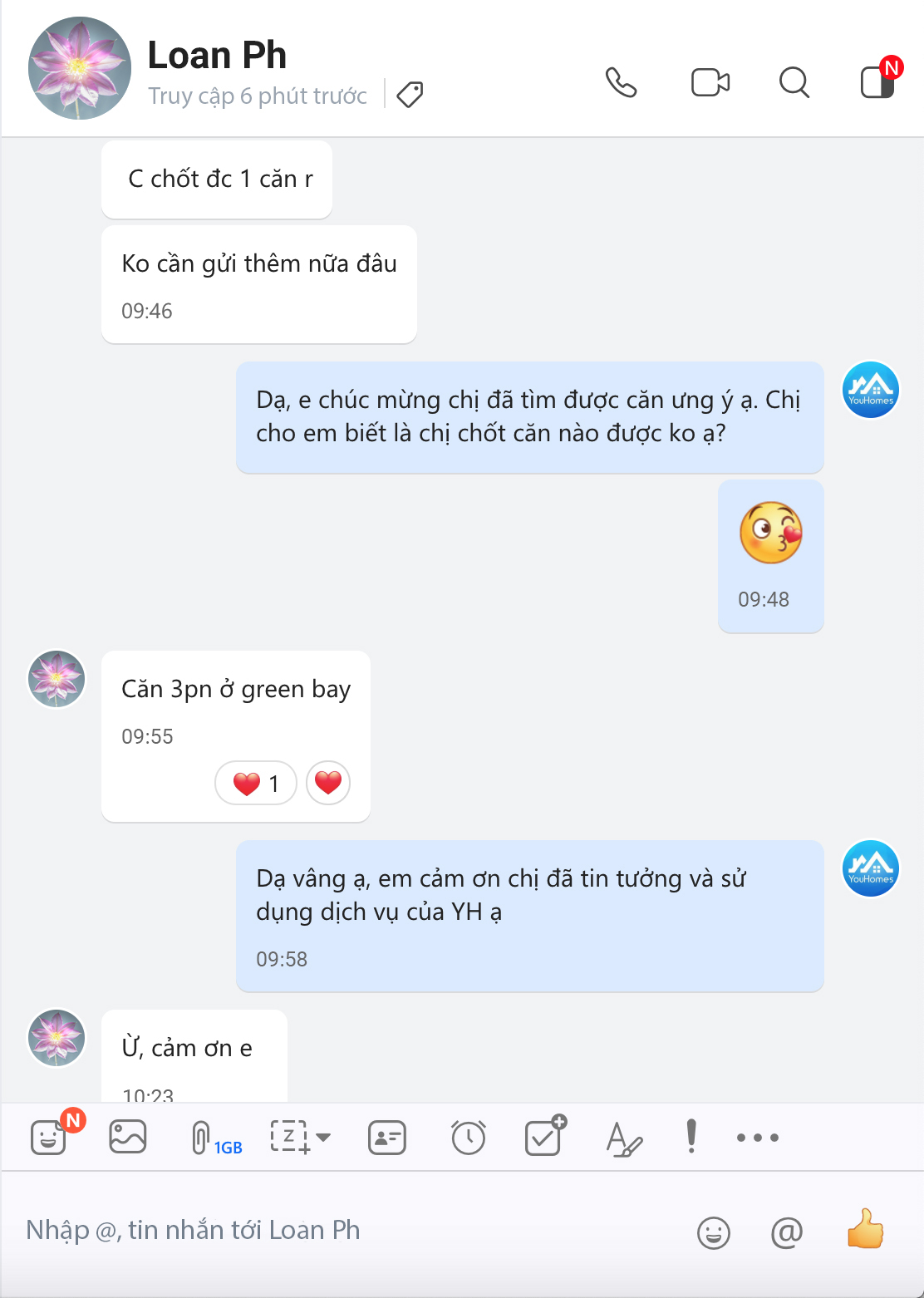Start a voice call with Loan Ph
The width and height of the screenshot is (924, 1298).
(x=621, y=82)
